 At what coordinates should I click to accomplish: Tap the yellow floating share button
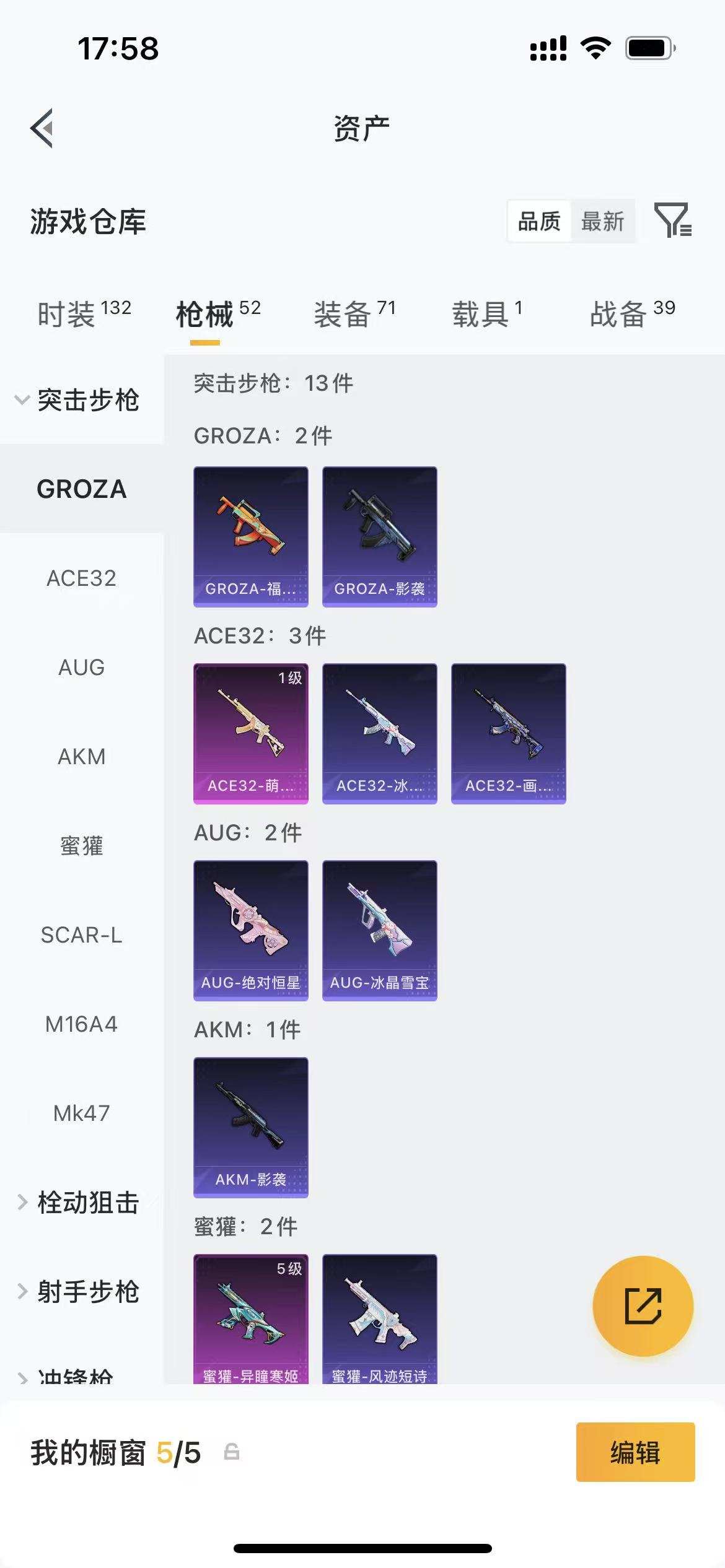(x=643, y=1305)
